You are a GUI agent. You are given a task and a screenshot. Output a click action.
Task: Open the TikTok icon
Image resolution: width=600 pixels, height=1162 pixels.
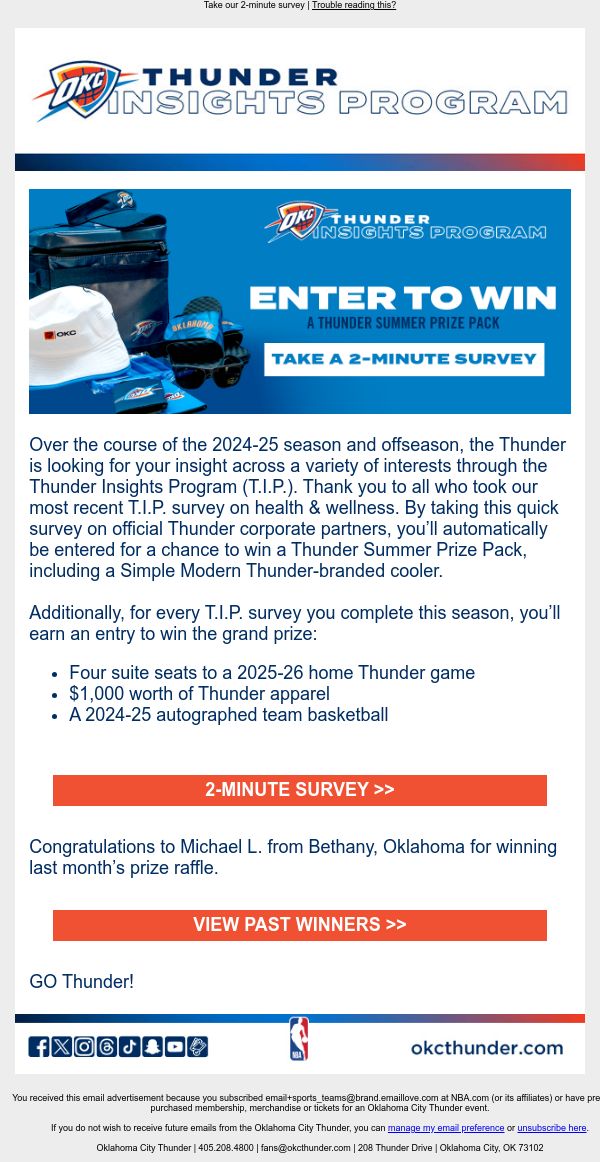point(130,1046)
